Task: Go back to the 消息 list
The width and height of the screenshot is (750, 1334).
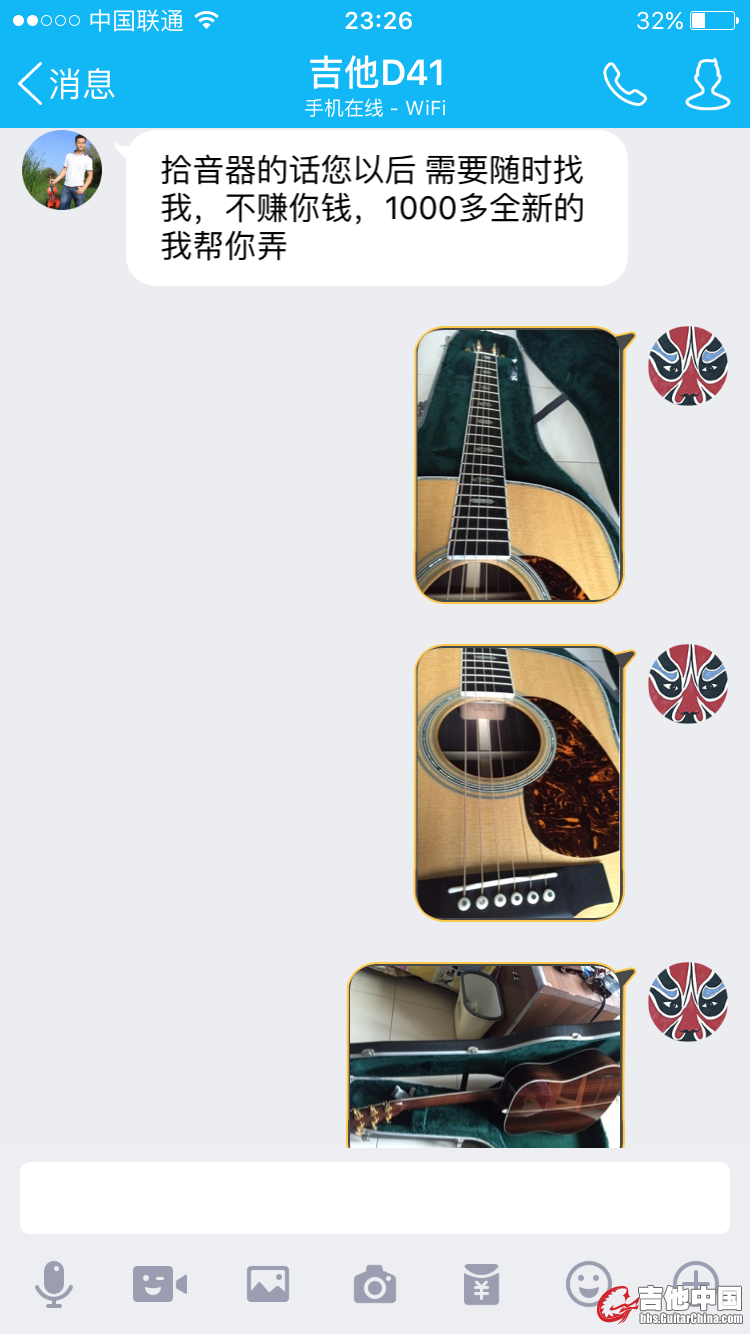Action: click(66, 84)
